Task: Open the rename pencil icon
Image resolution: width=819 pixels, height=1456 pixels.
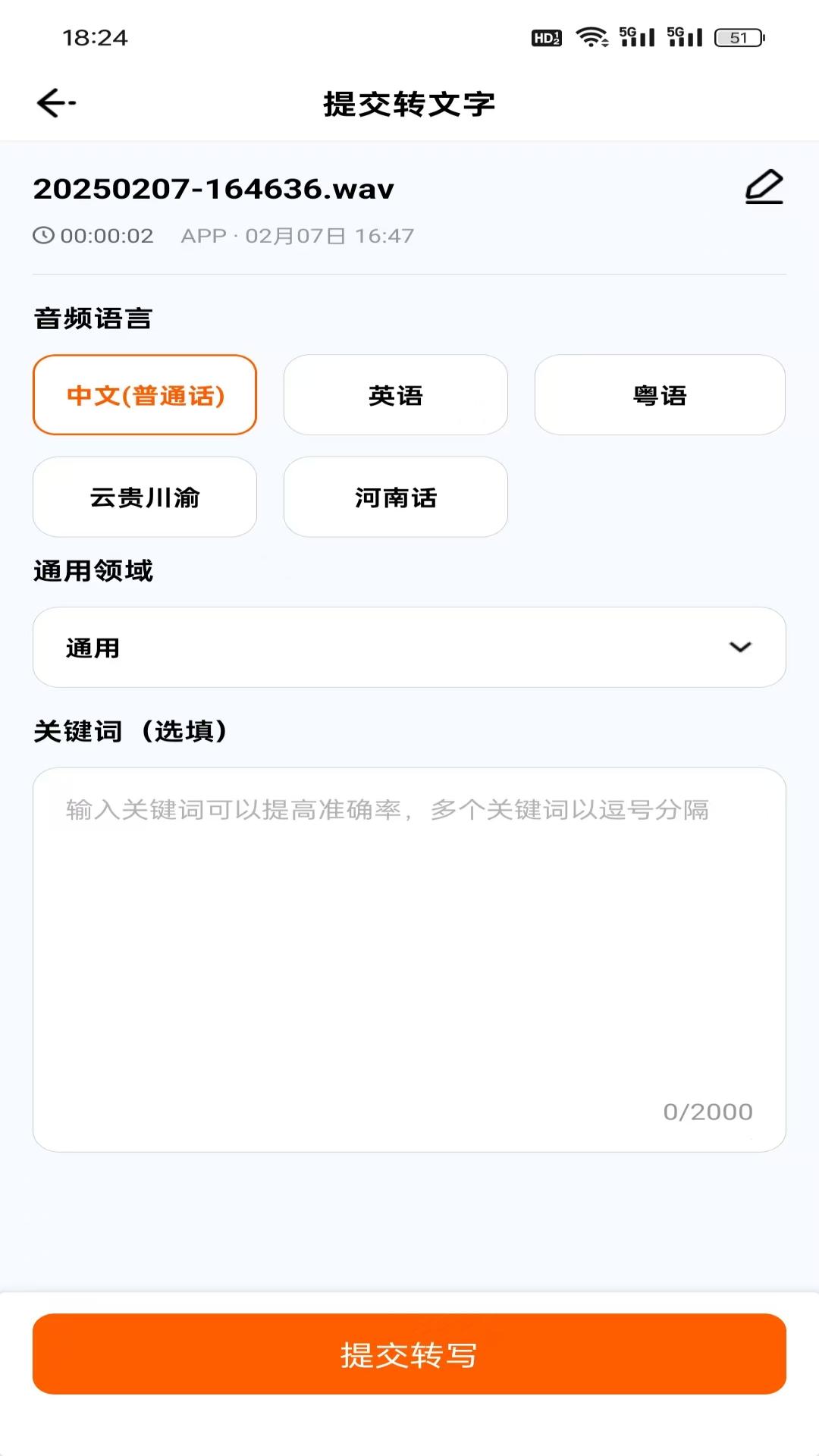Action: tap(764, 187)
